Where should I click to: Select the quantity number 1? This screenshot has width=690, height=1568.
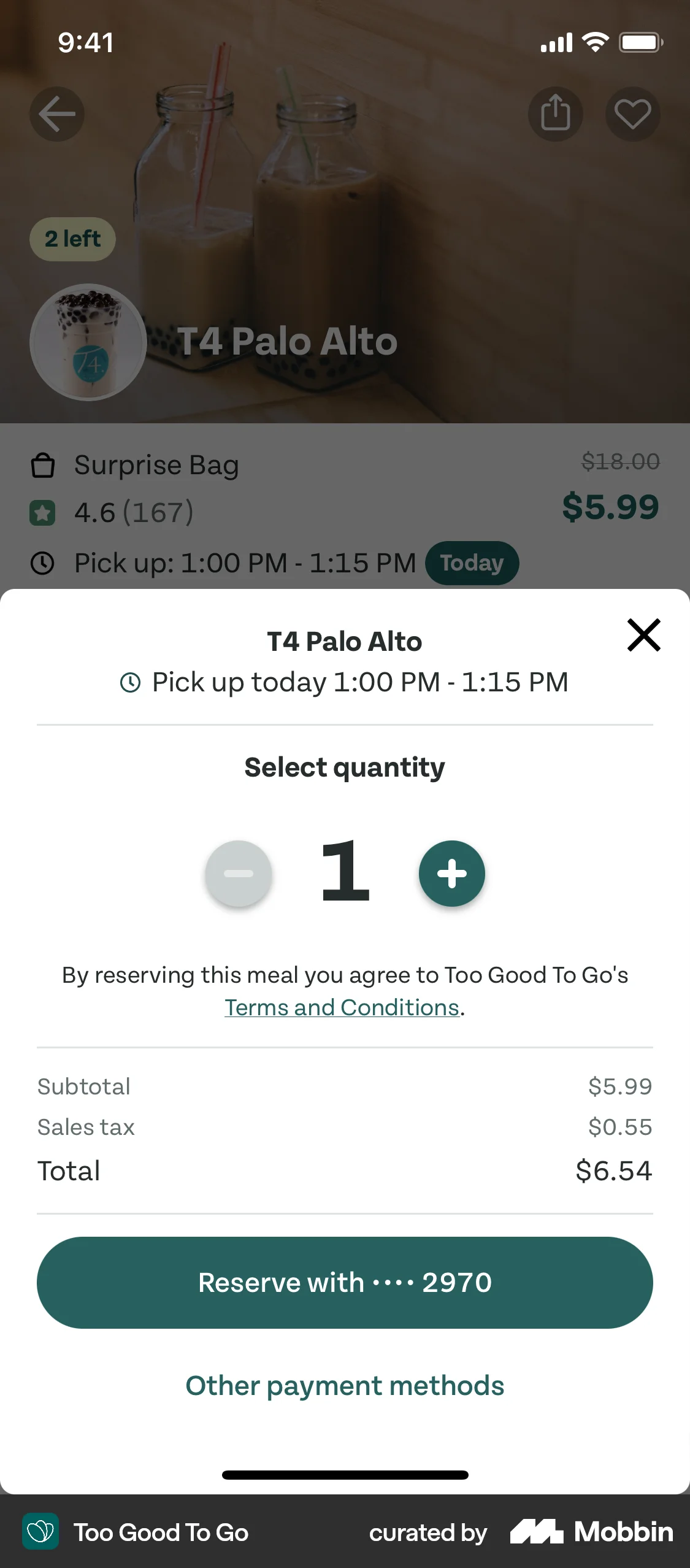point(345,874)
